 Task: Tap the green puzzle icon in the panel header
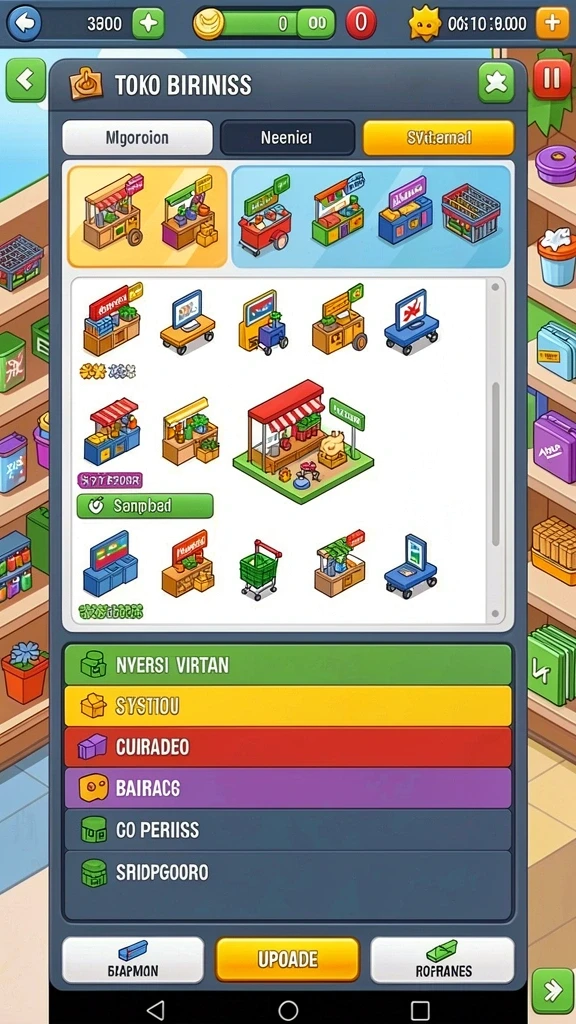click(x=496, y=82)
